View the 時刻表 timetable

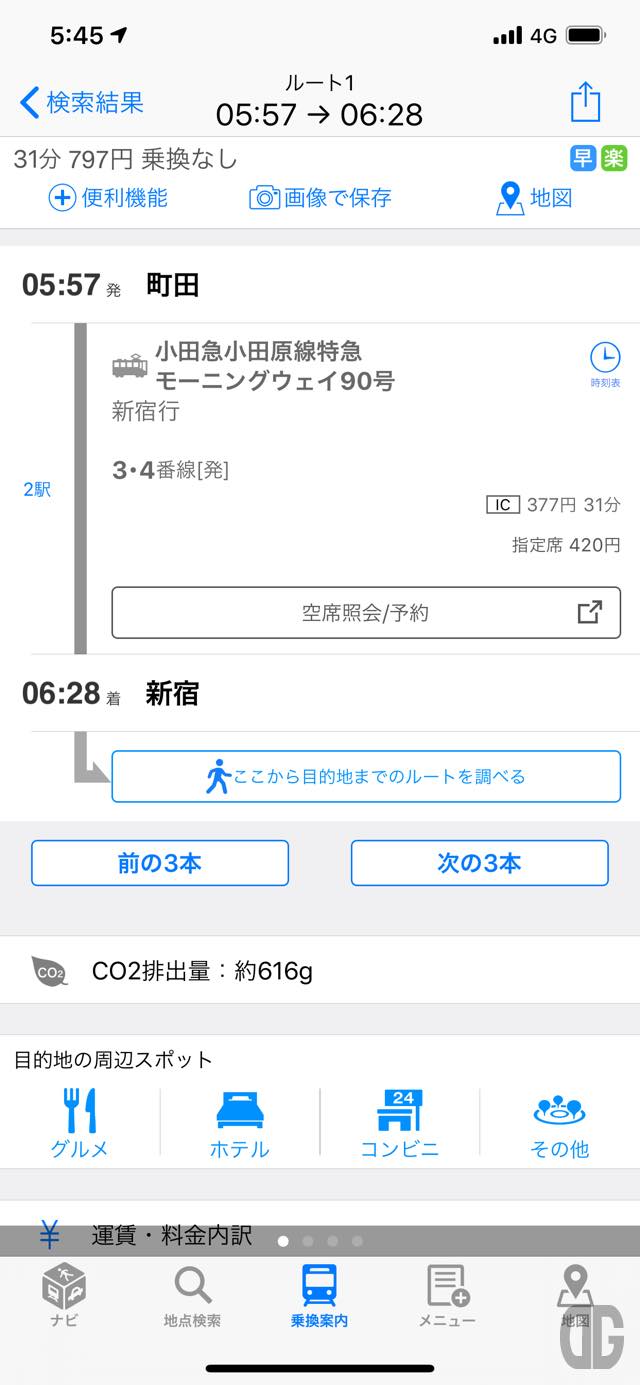(x=604, y=364)
